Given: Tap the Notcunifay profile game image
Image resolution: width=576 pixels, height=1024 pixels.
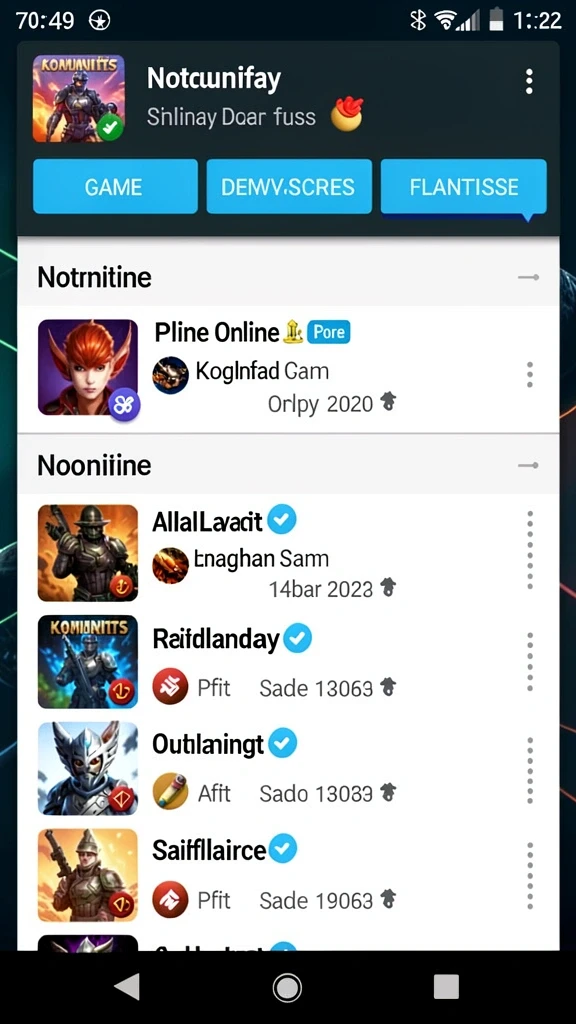Looking at the screenshot, I should click(78, 98).
